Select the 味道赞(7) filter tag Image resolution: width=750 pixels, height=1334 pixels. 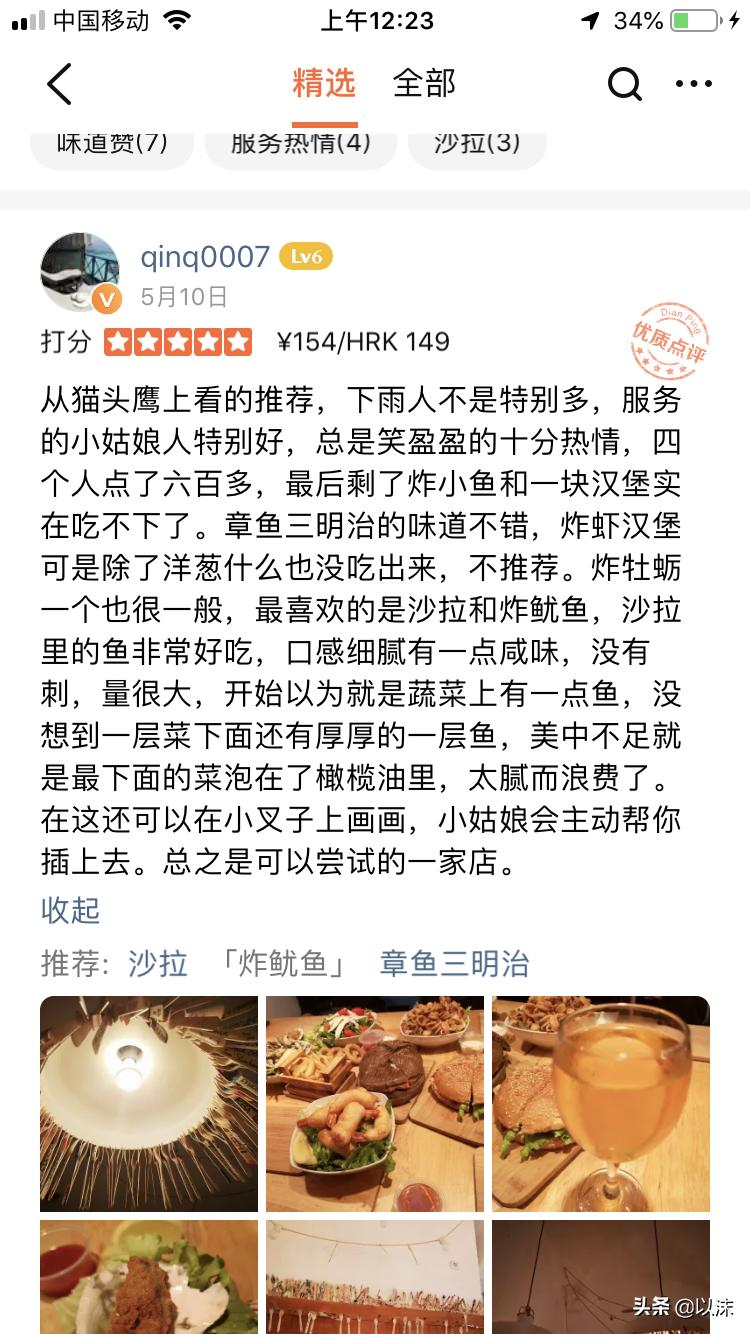coord(111,143)
